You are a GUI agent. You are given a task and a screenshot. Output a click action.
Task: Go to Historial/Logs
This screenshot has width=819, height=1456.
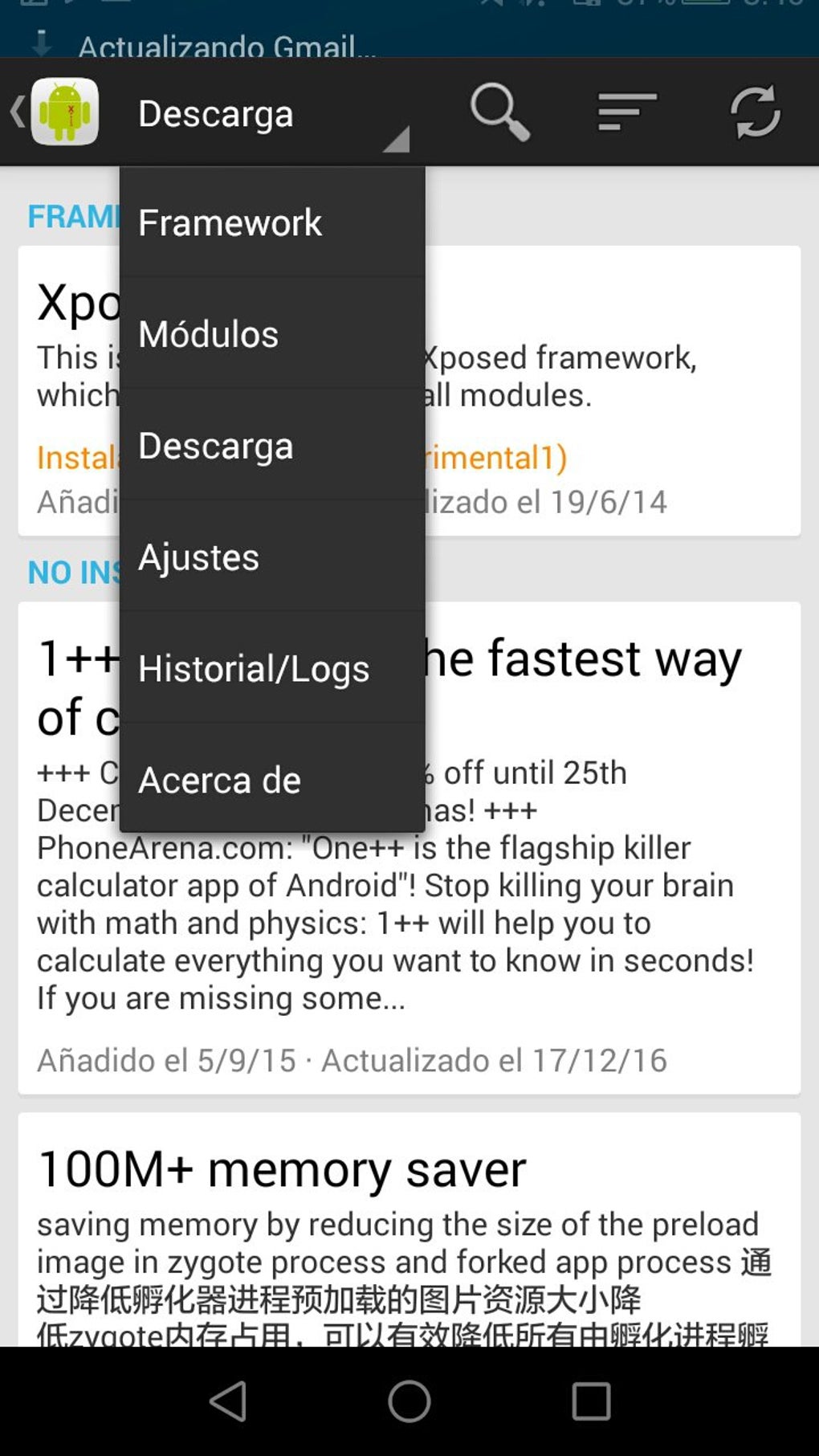[x=272, y=669]
